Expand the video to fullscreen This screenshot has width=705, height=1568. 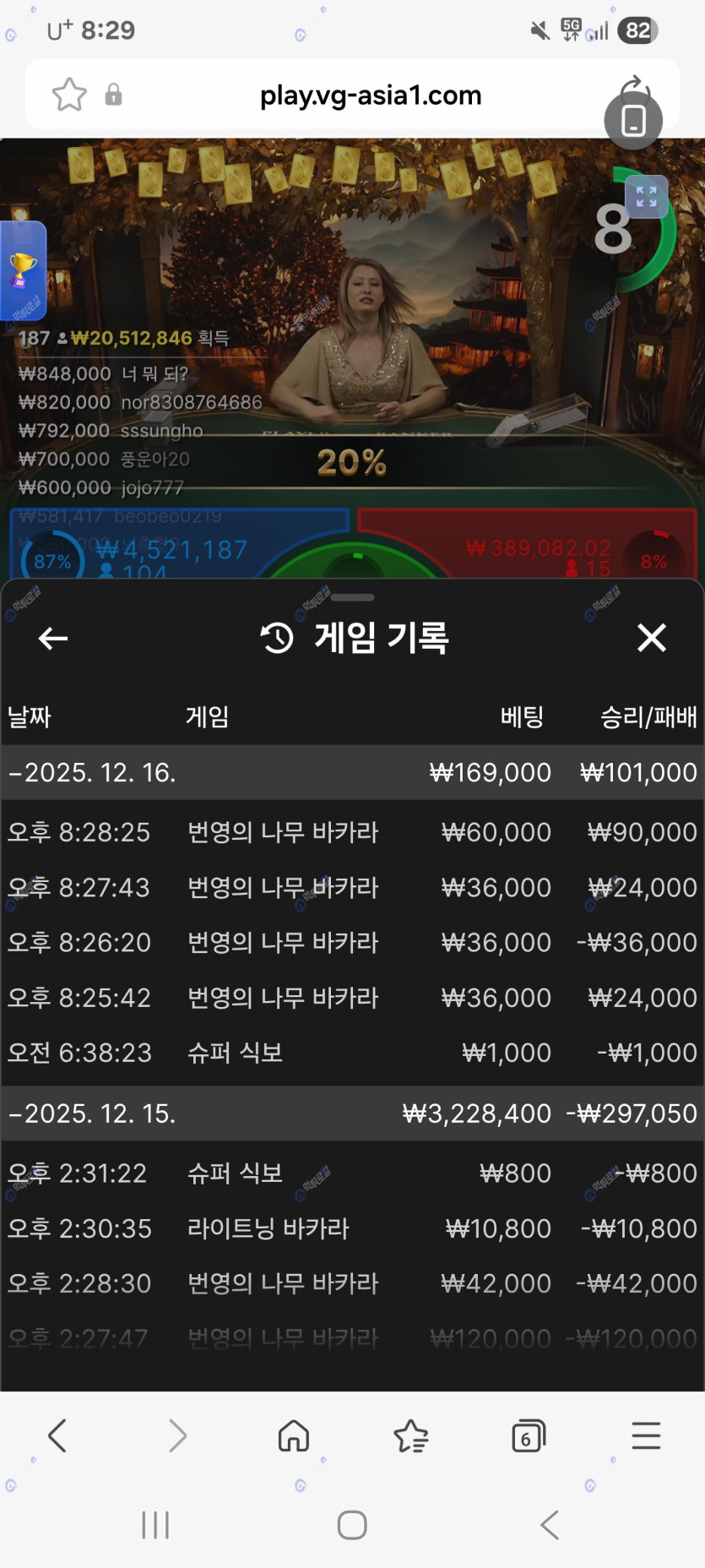(x=646, y=197)
